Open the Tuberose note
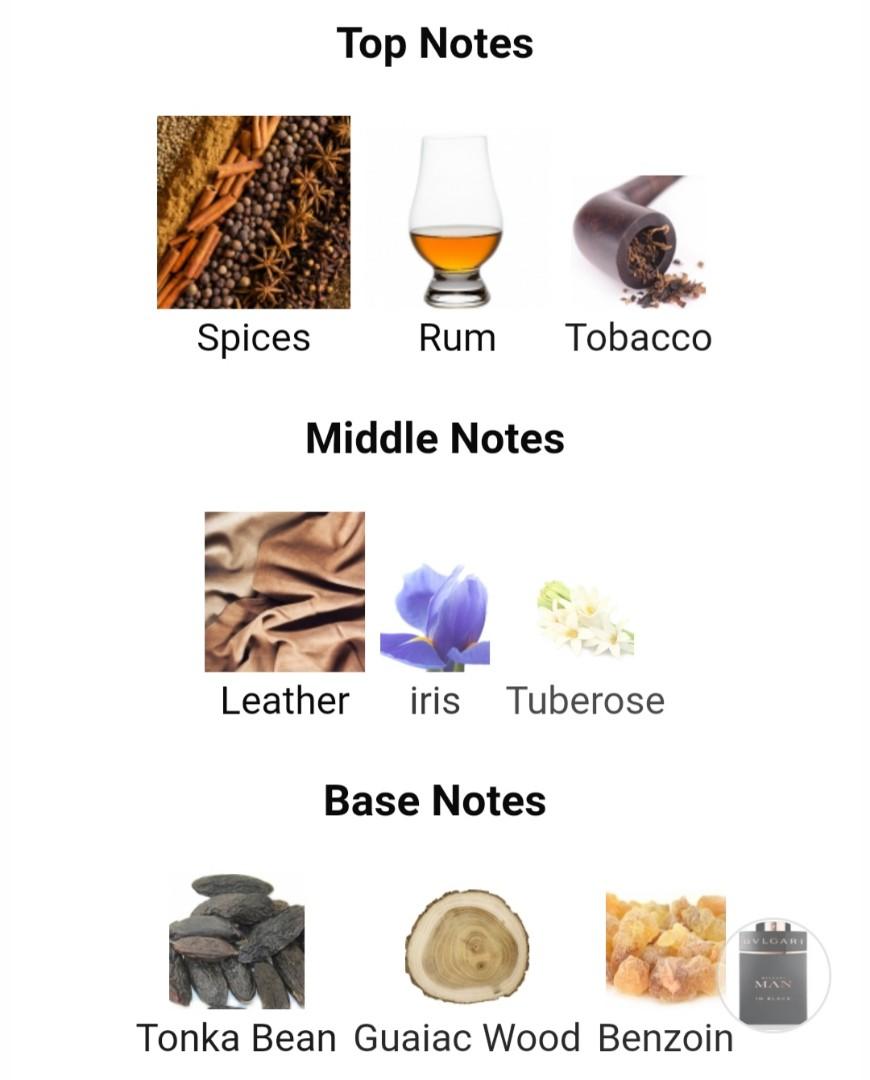Image resolution: width=870 pixels, height=1080 pixels. pyautogui.click(x=585, y=620)
